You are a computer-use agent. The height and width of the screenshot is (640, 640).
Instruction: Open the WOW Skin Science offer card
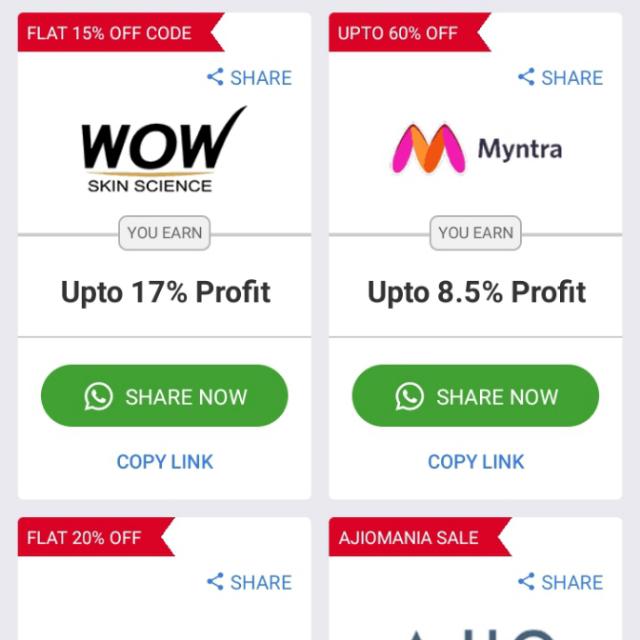164,148
